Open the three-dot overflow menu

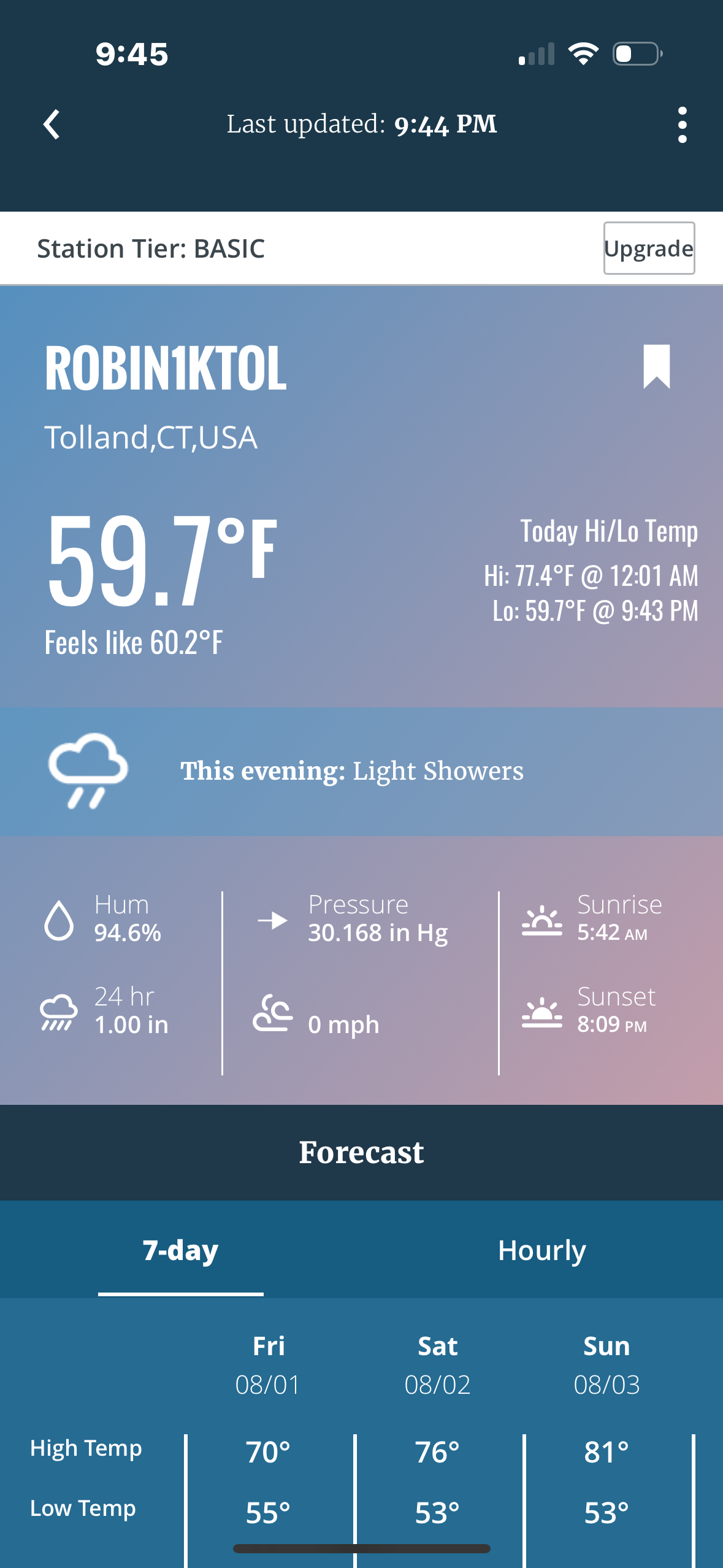(682, 125)
